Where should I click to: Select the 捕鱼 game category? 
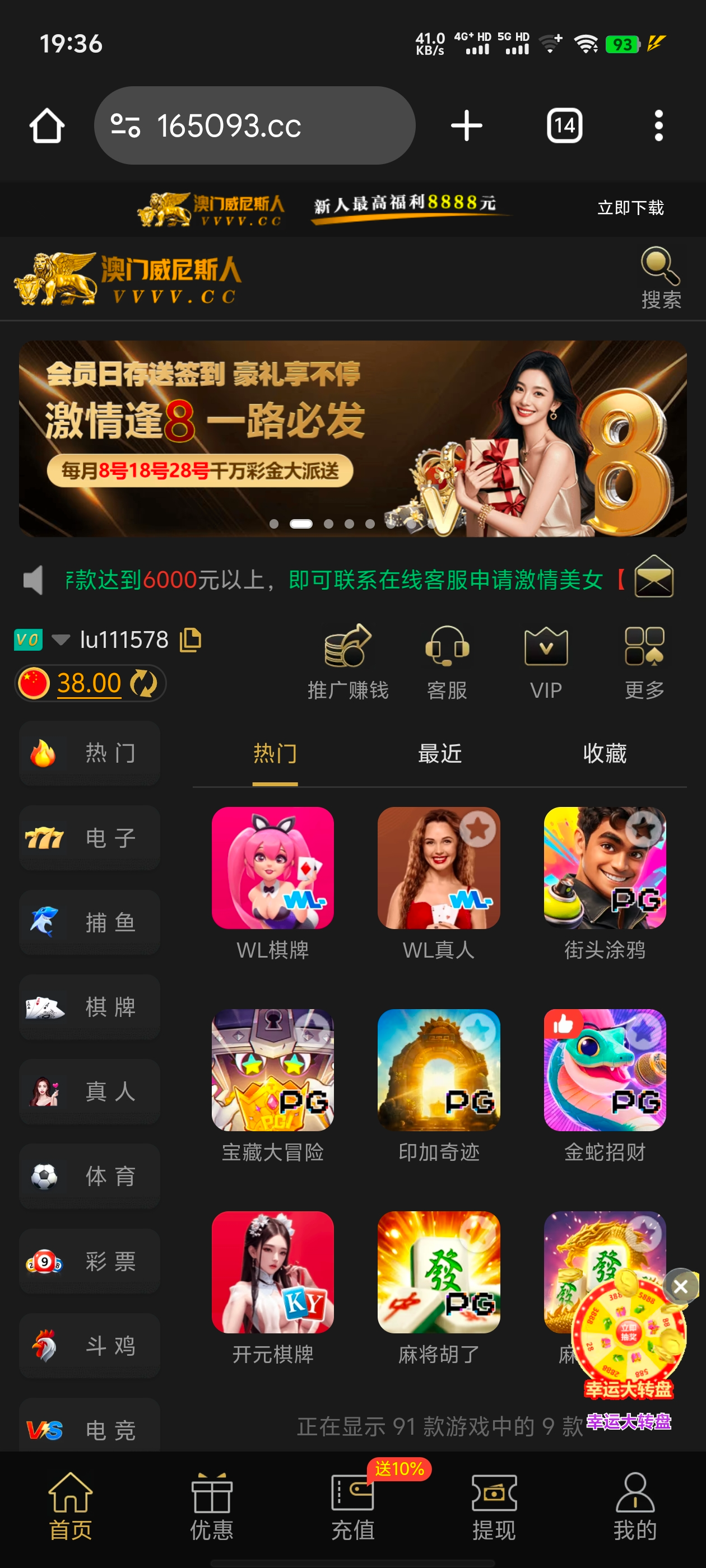point(90,922)
